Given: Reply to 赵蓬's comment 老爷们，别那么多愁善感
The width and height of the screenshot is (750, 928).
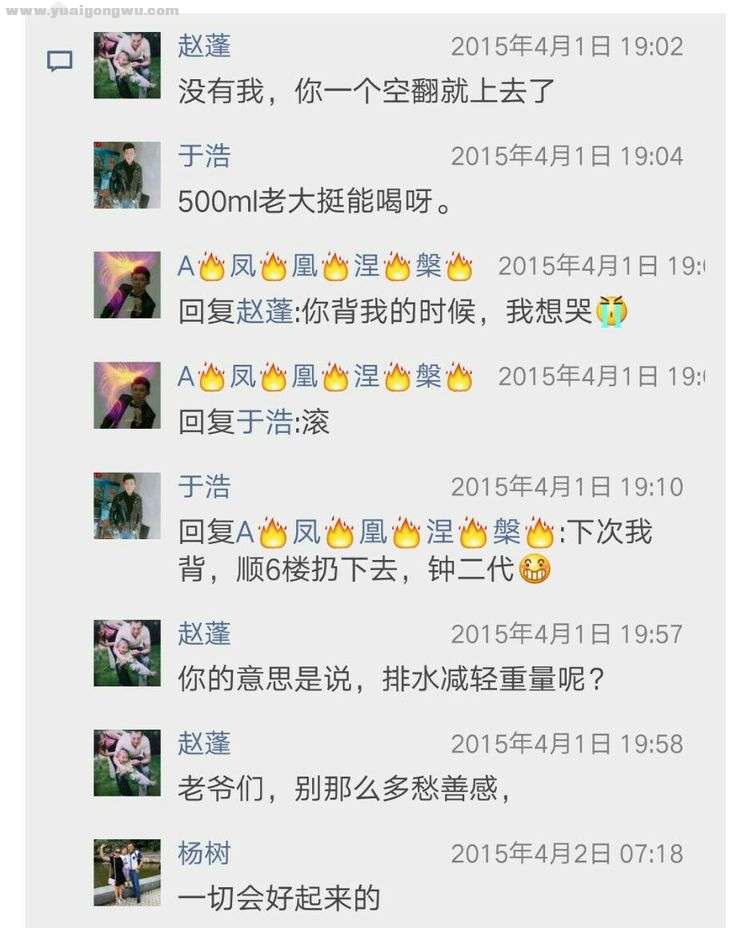Looking at the screenshot, I should (345, 790).
